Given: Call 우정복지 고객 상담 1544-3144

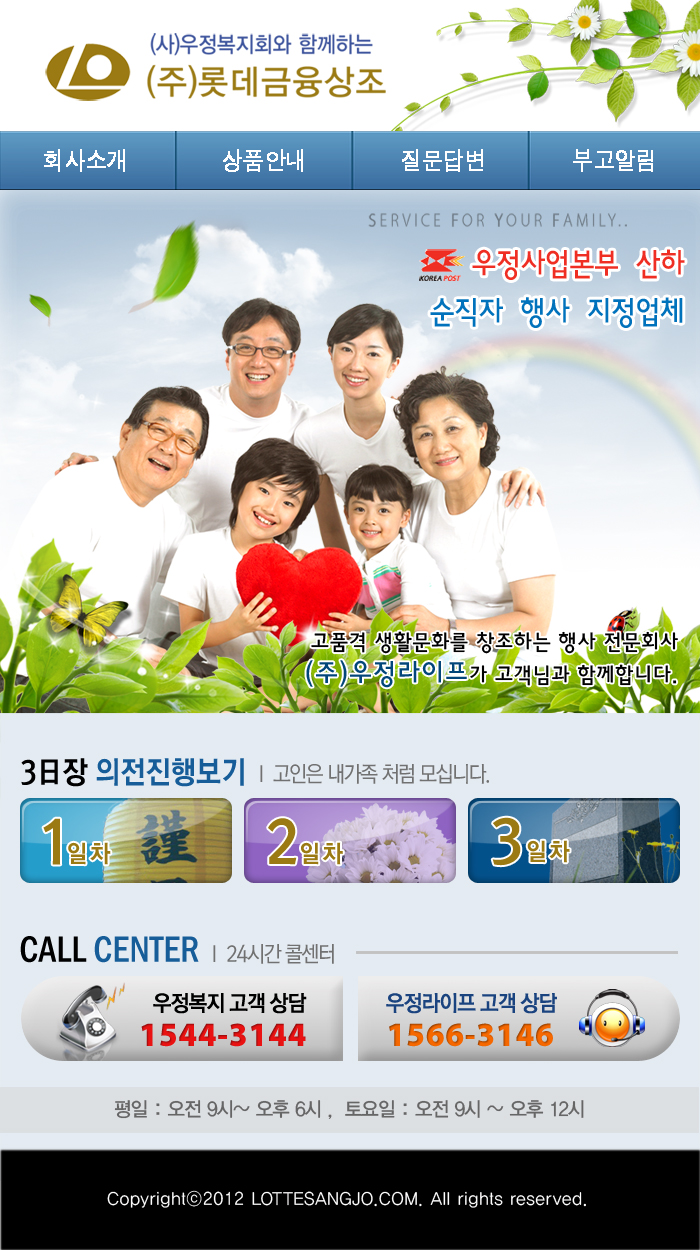Looking at the screenshot, I should point(182,1019).
